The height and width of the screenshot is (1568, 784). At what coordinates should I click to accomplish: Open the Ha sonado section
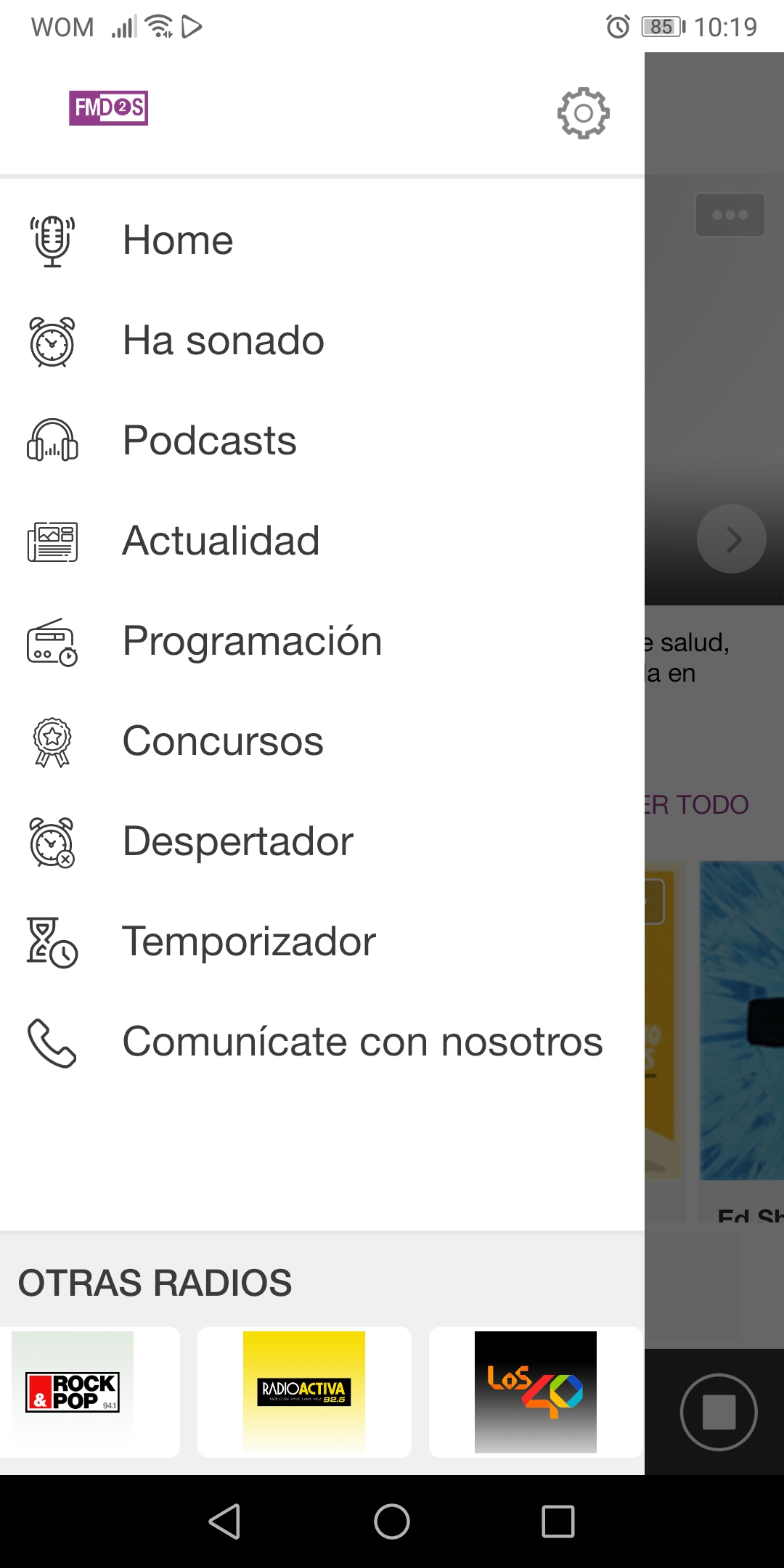pos(223,340)
